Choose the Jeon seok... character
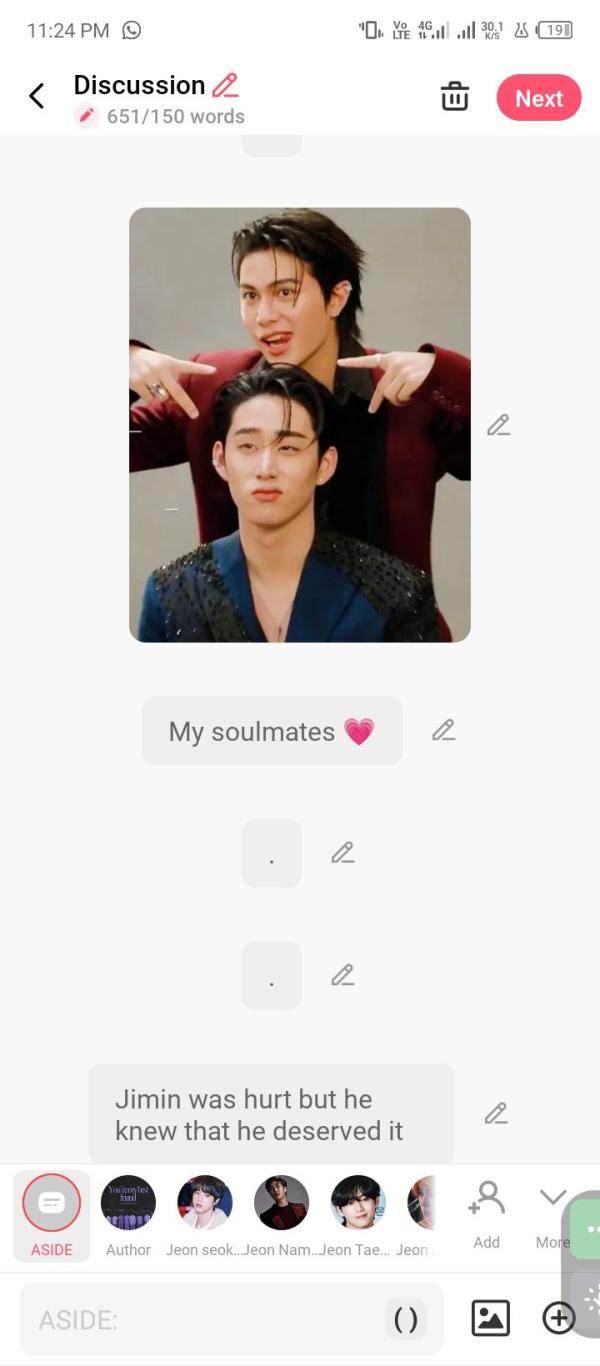Viewport: 600px width, 1366px height. tap(205, 1215)
